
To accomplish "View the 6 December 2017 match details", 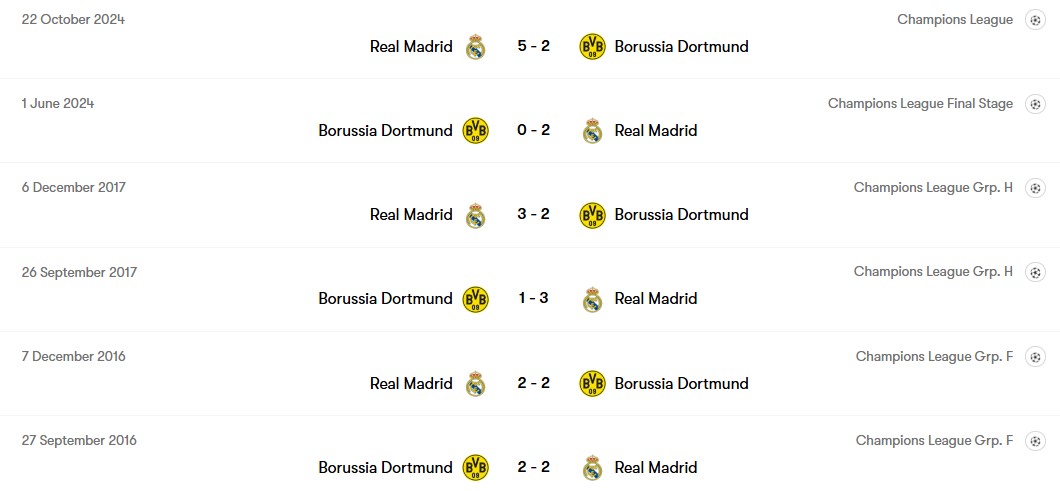I will click(x=533, y=214).
